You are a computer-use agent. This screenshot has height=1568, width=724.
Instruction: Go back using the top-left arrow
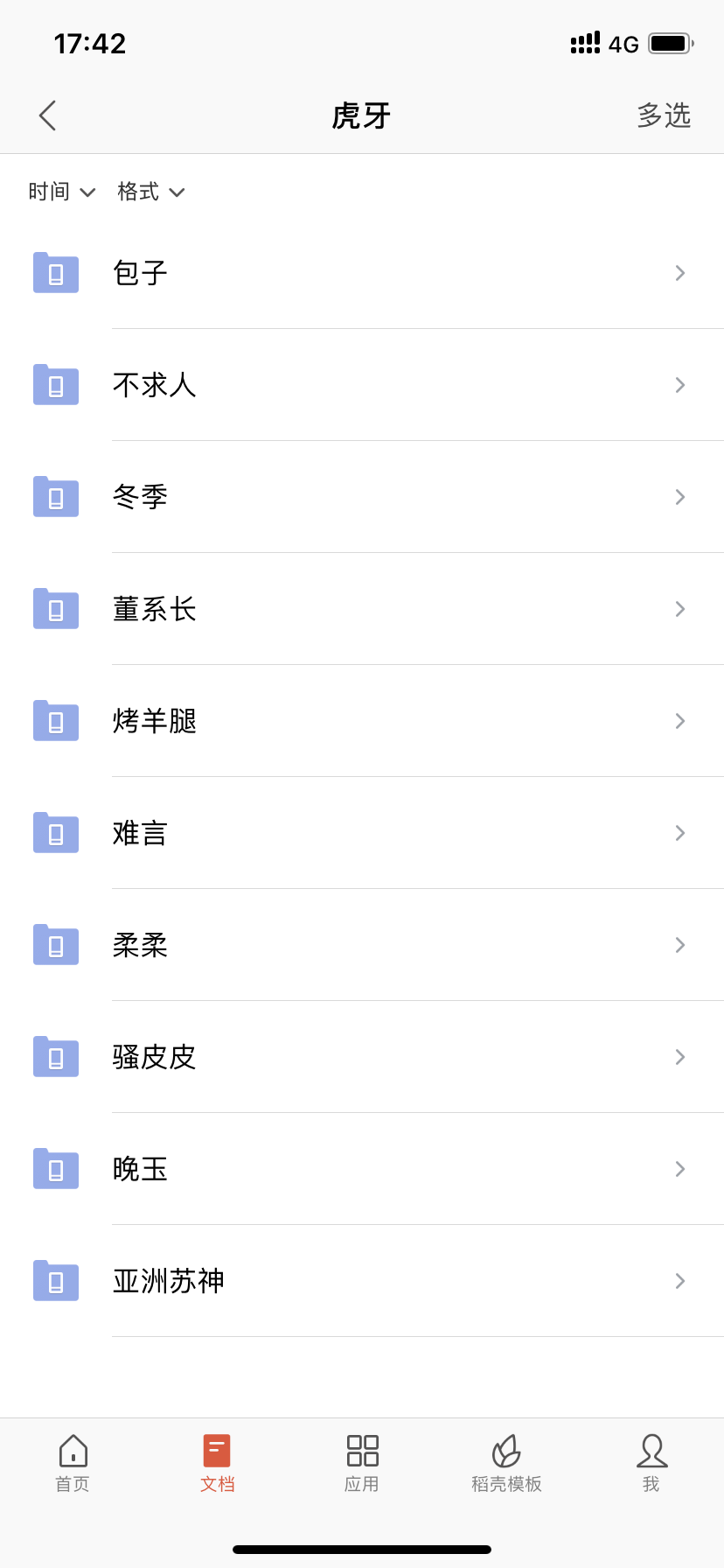48,115
